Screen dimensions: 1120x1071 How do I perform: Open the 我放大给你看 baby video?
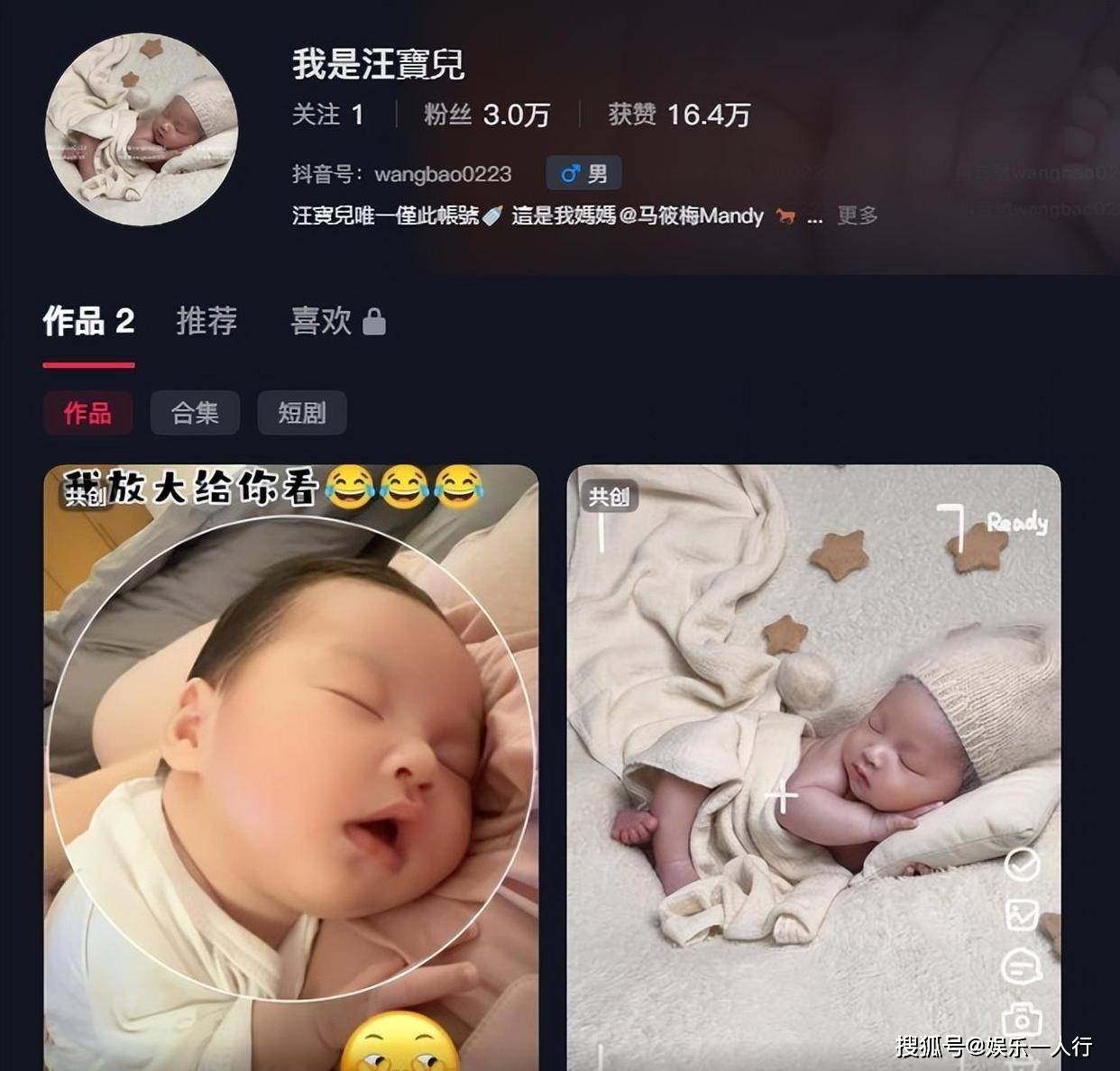[290, 766]
